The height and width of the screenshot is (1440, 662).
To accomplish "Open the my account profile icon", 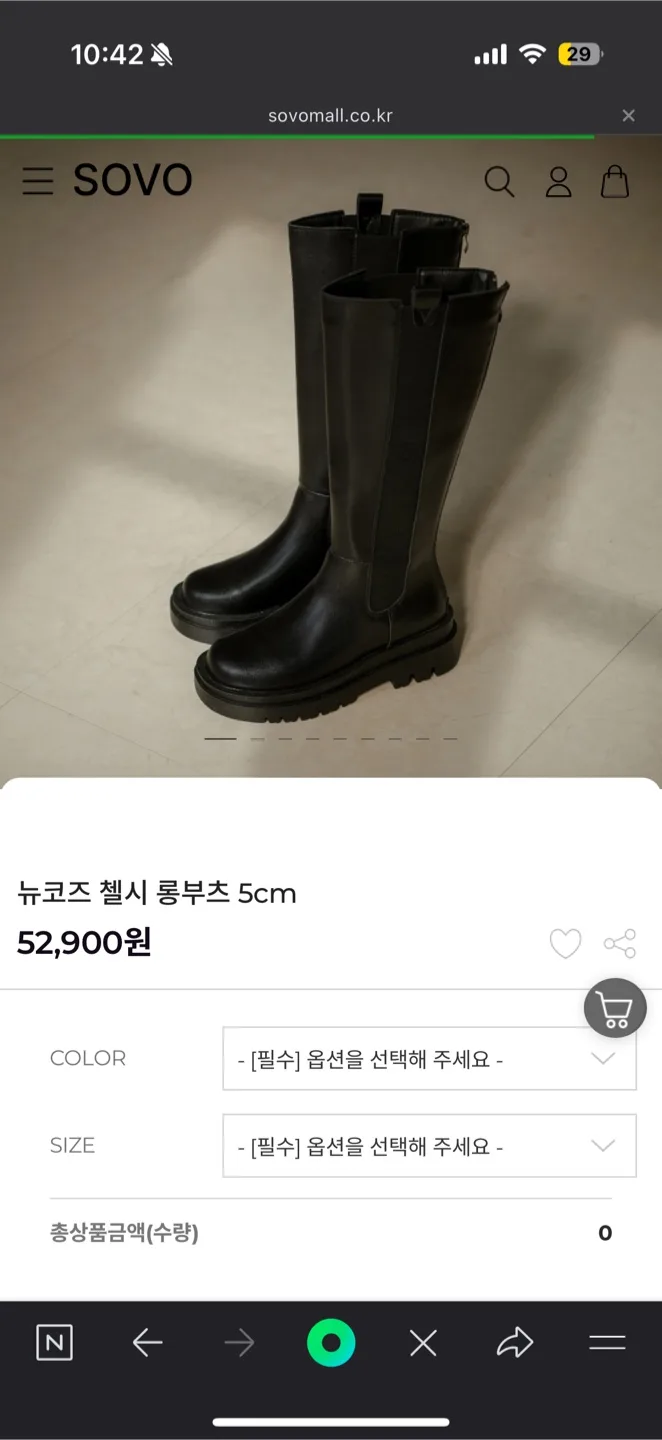I will [x=558, y=181].
